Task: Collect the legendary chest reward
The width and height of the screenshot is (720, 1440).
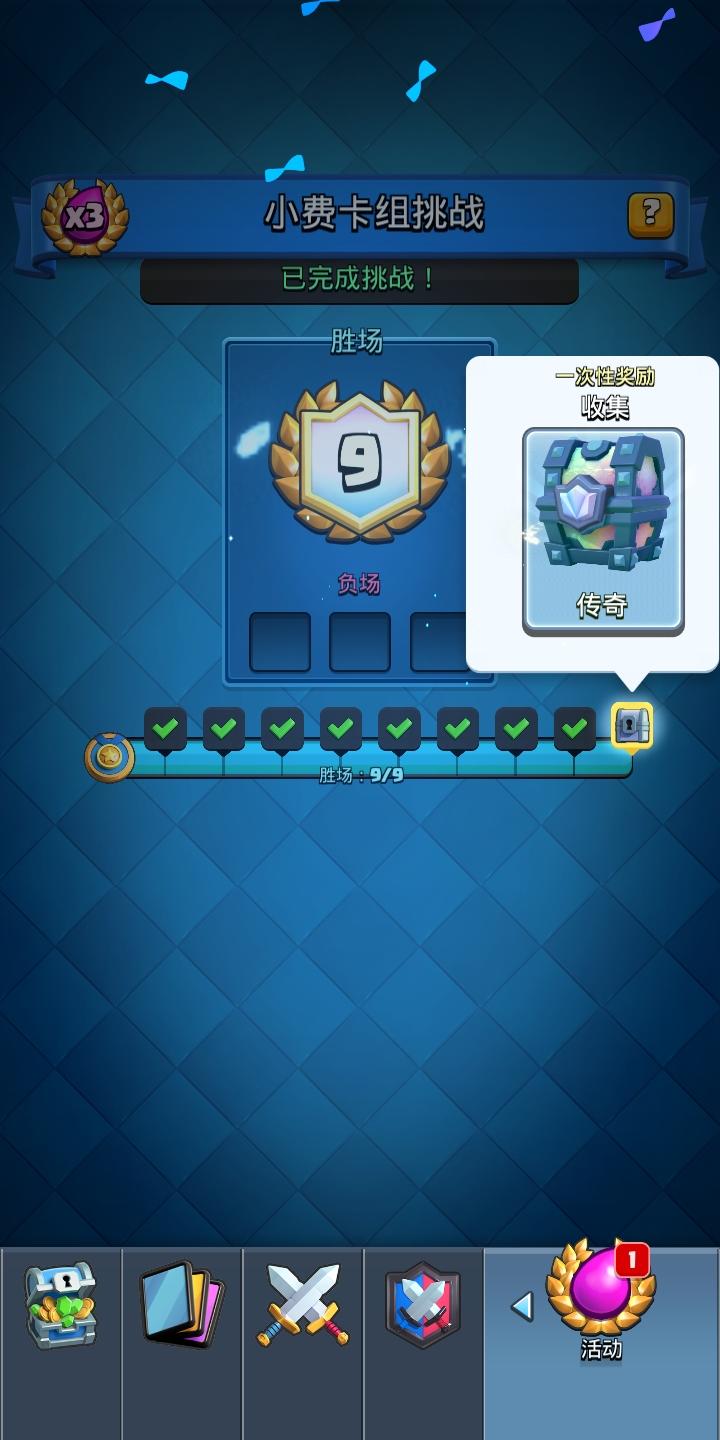Action: pos(603,531)
